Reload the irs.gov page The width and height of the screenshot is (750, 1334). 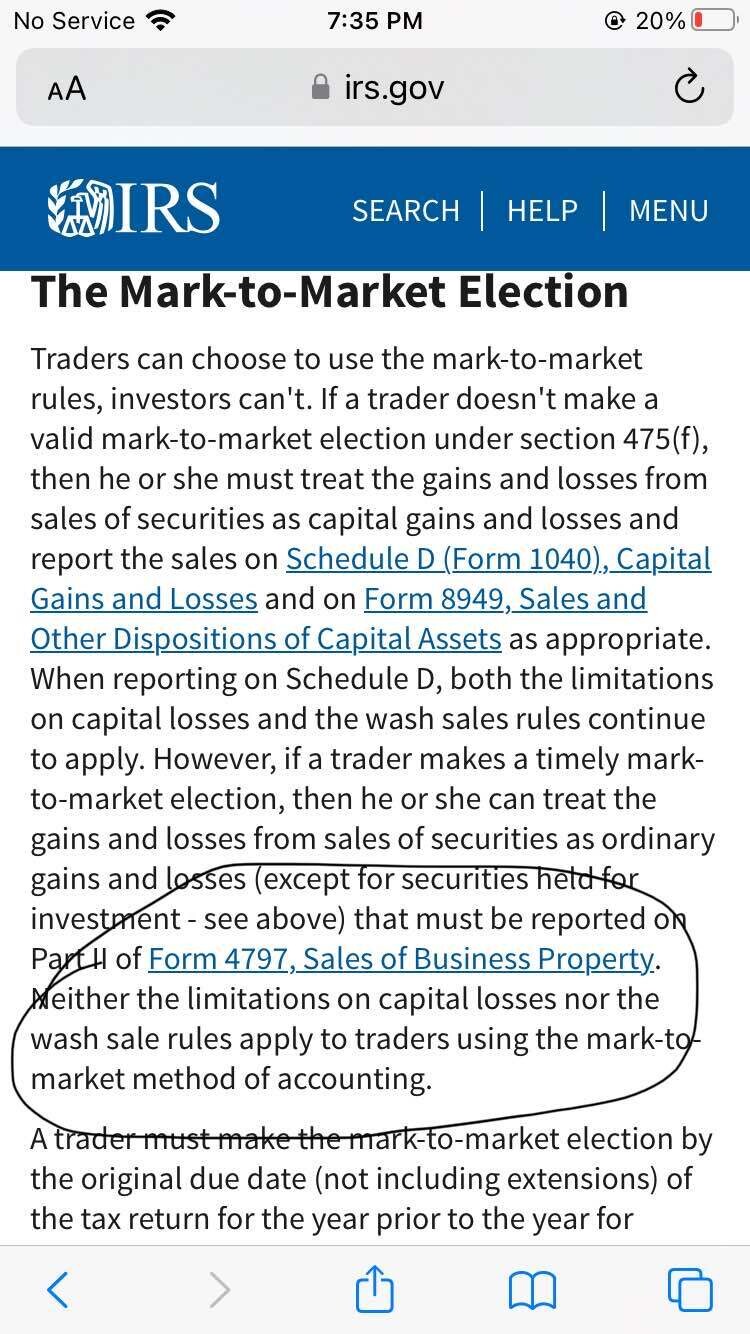point(689,87)
